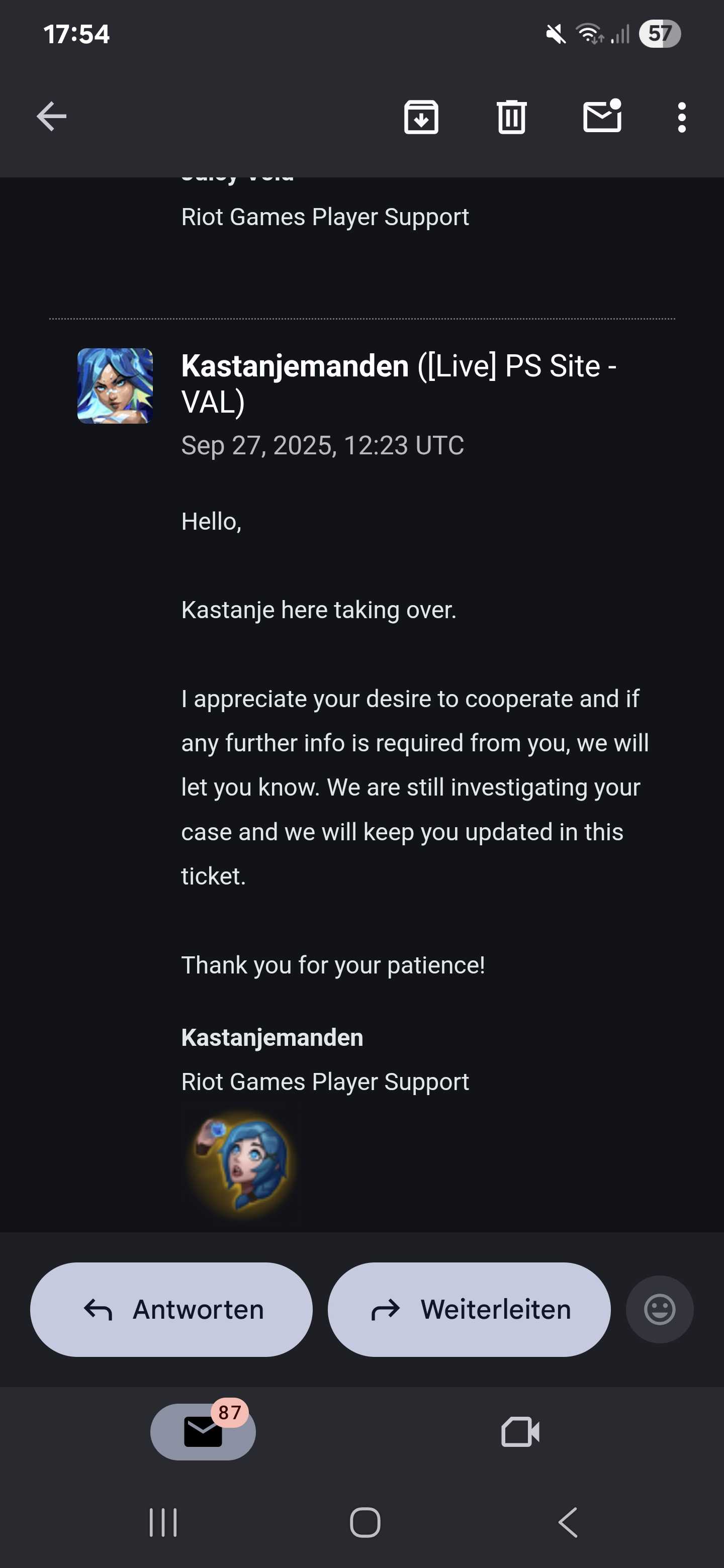Image resolution: width=724 pixels, height=1568 pixels.
Task: Go to the home screen
Action: coord(365,1523)
